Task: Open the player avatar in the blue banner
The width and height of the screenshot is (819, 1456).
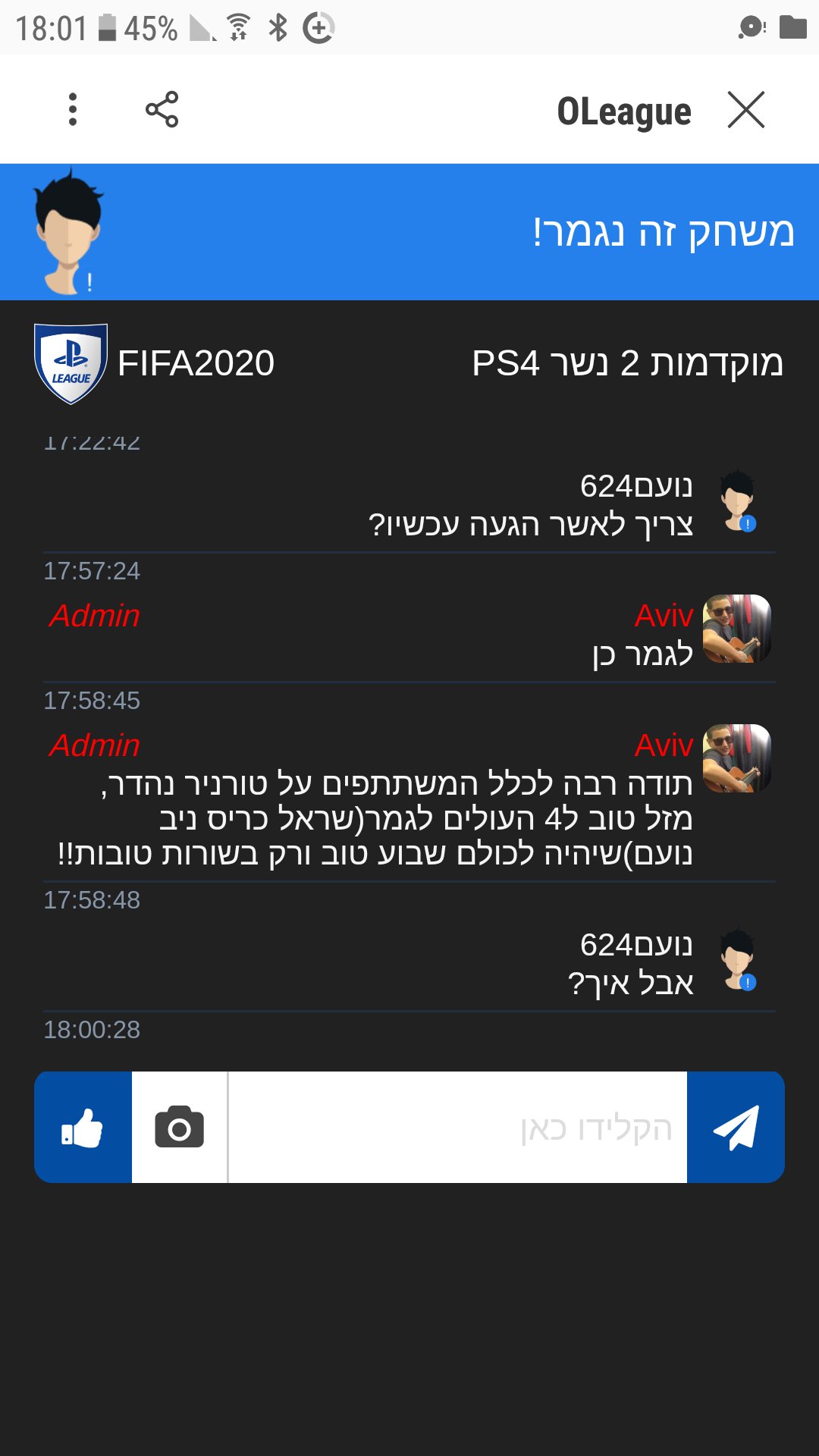Action: (x=68, y=232)
